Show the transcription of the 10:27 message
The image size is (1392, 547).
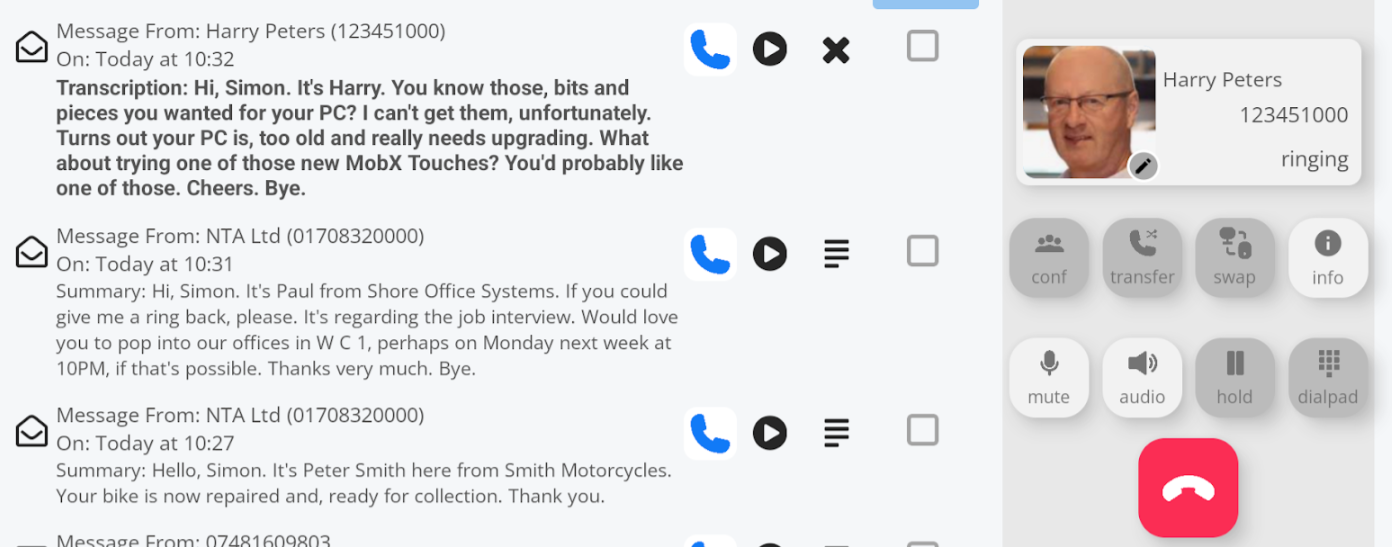pyautogui.click(x=836, y=433)
